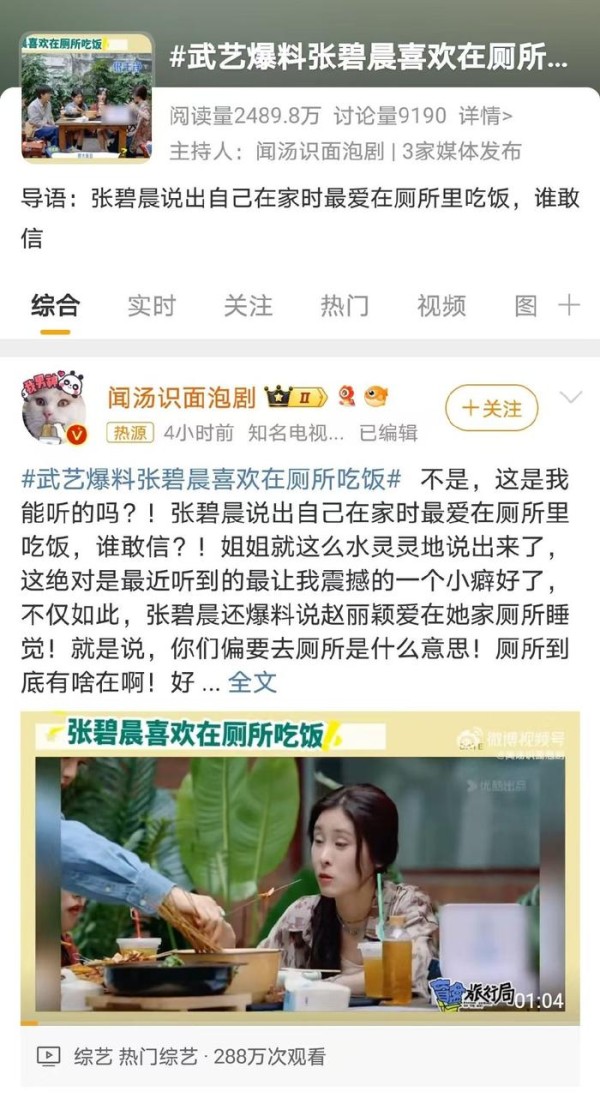Tap the hashtag #武艺爆料张碧晨喜欢在厕所吃饭# in post
Viewport: 600px width, 1098px height.
click(x=211, y=480)
